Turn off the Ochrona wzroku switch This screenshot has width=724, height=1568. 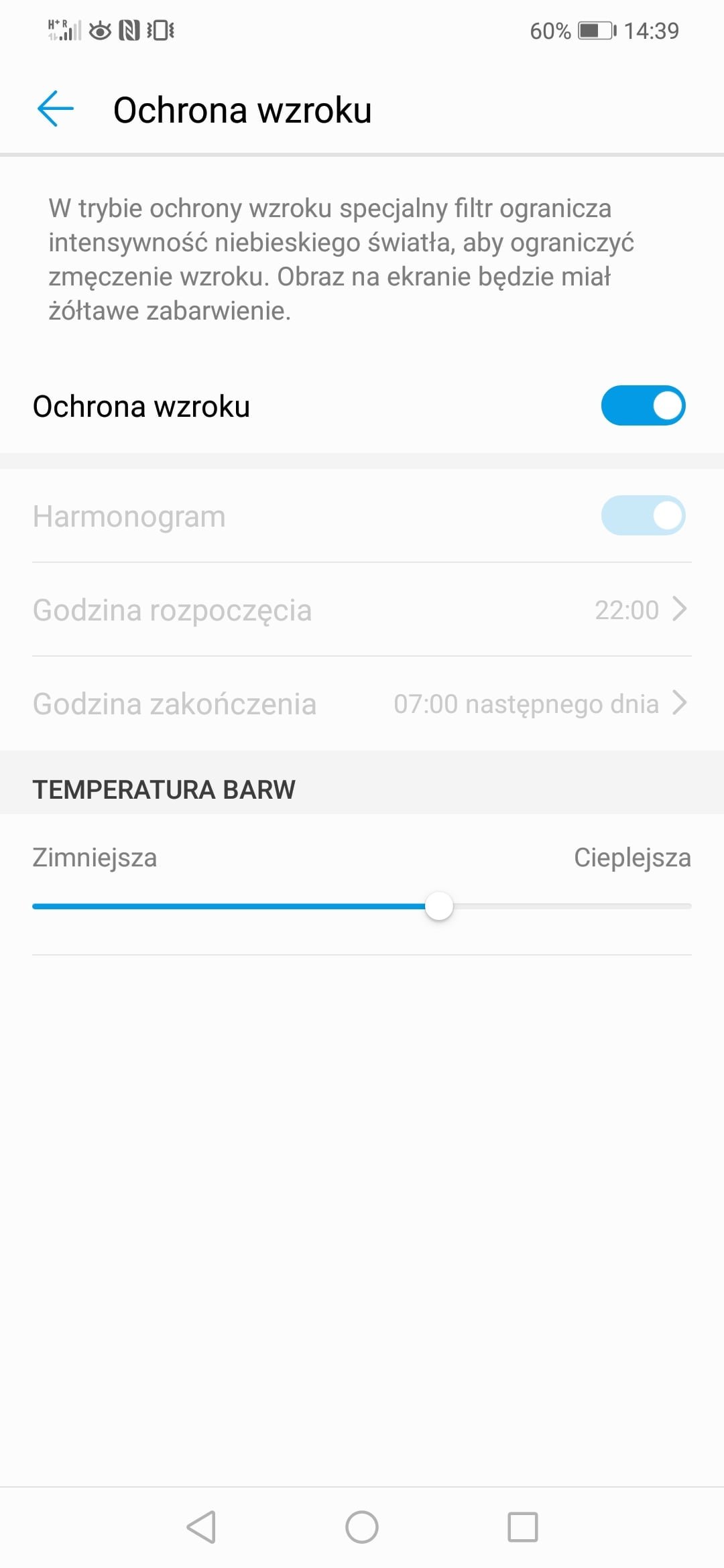pyautogui.click(x=643, y=405)
